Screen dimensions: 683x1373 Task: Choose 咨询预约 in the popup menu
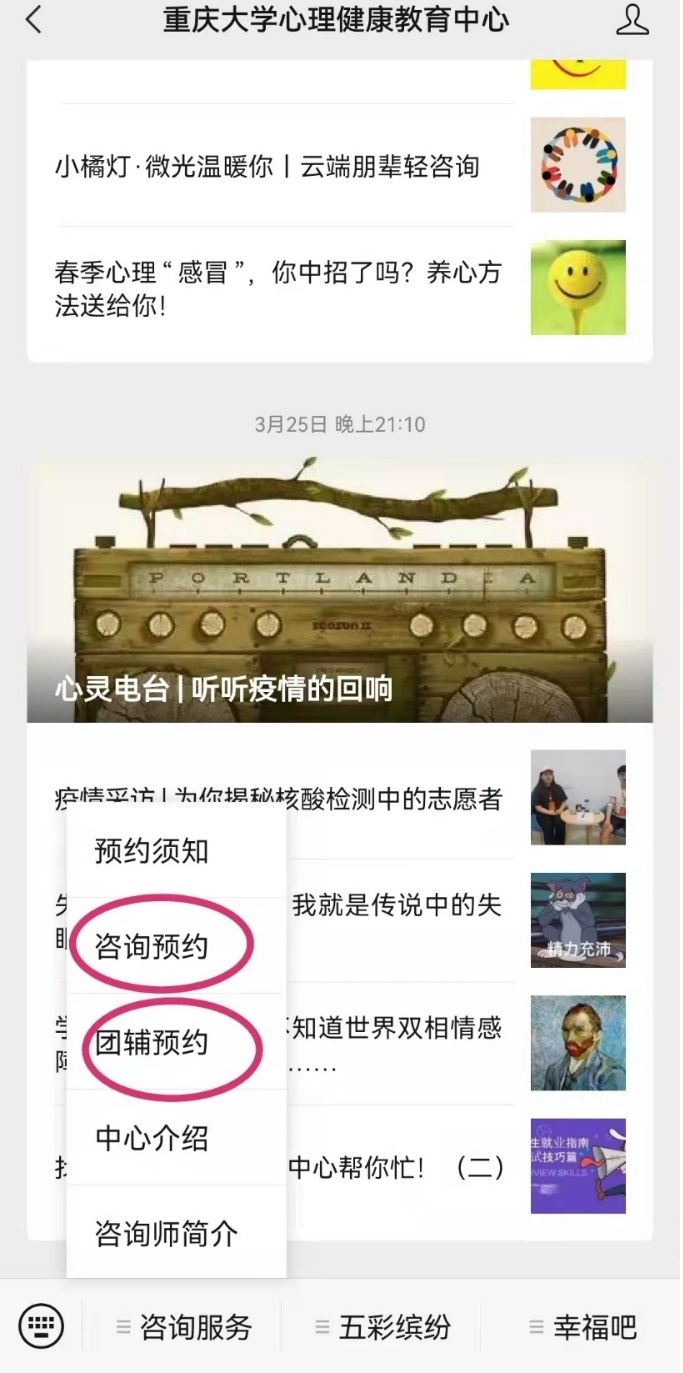pyautogui.click(x=152, y=946)
